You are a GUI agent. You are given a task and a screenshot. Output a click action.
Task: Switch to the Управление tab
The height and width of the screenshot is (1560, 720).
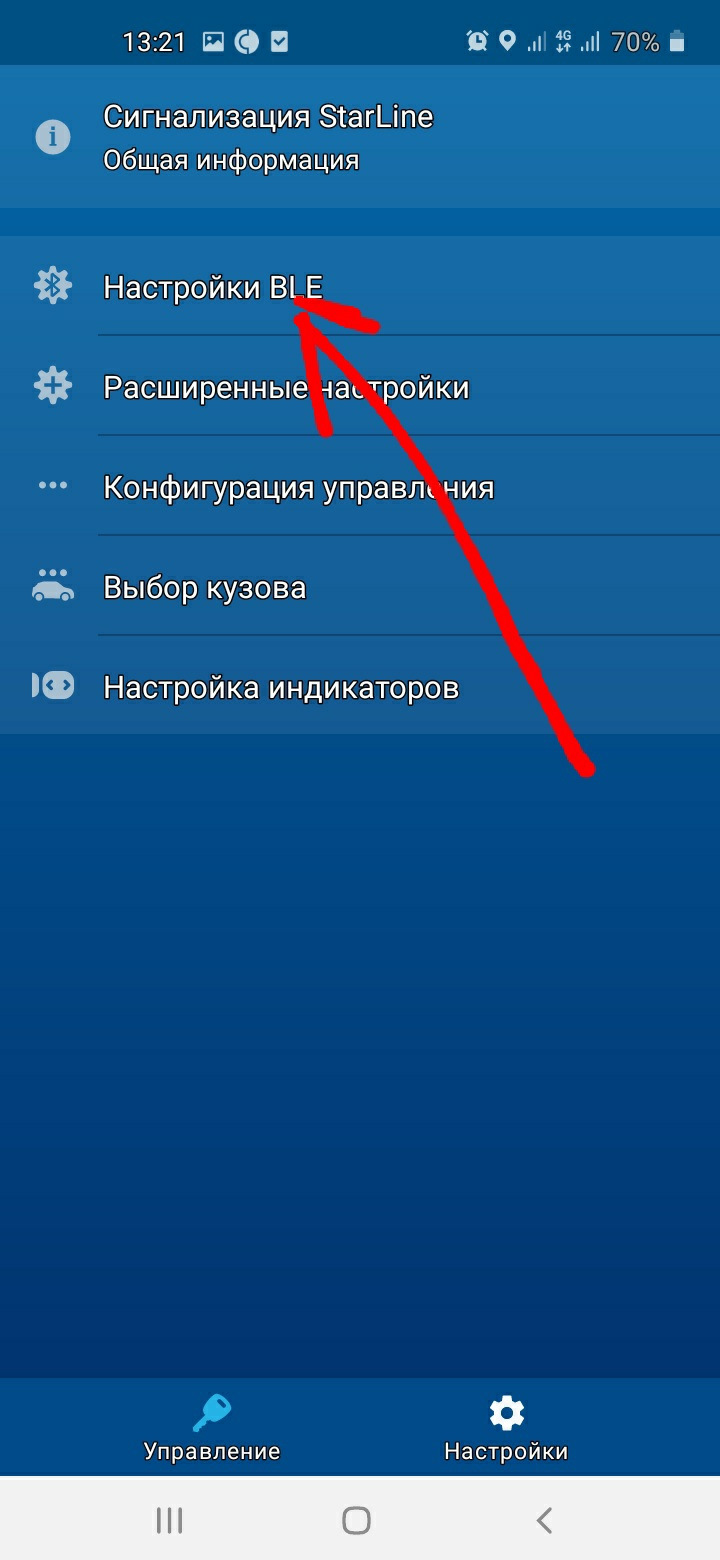(x=212, y=1428)
